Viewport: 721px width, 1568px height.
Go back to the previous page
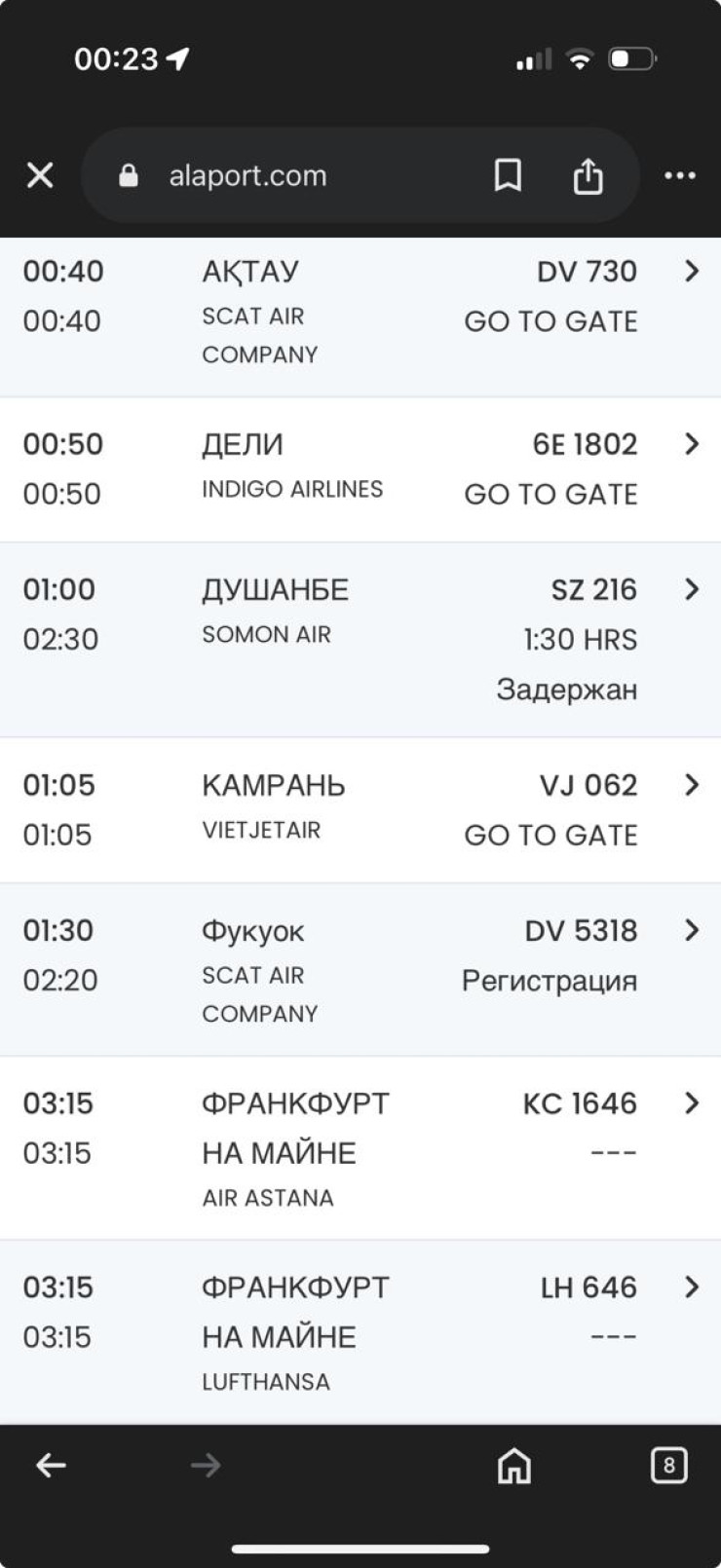[51, 1465]
